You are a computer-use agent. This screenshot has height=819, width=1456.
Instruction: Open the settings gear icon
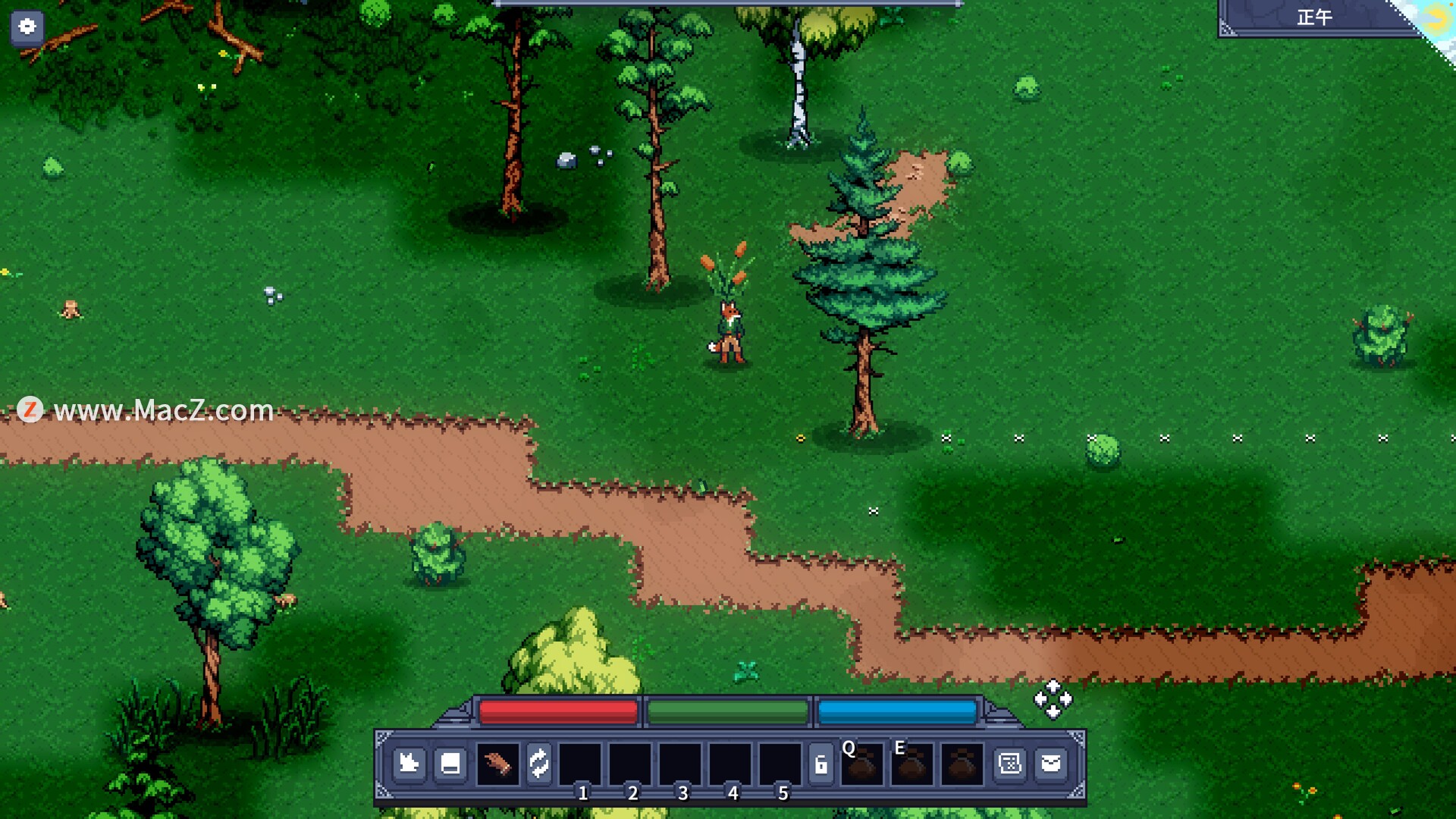tap(27, 27)
